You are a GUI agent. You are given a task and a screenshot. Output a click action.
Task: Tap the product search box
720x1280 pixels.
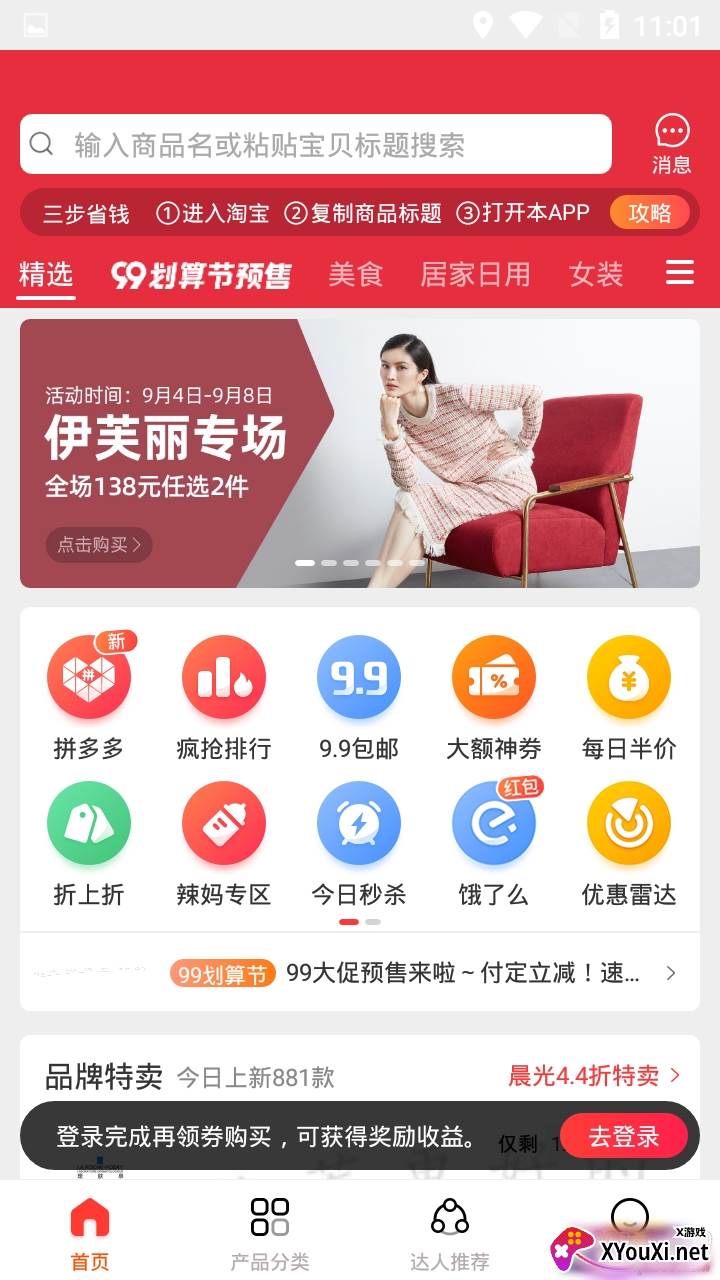pos(315,145)
